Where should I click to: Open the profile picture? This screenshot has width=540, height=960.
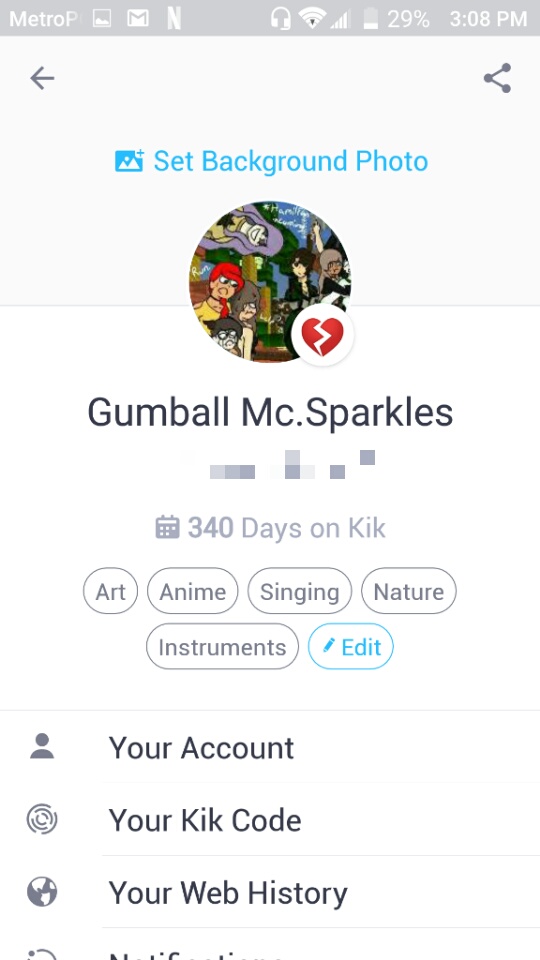tap(270, 282)
